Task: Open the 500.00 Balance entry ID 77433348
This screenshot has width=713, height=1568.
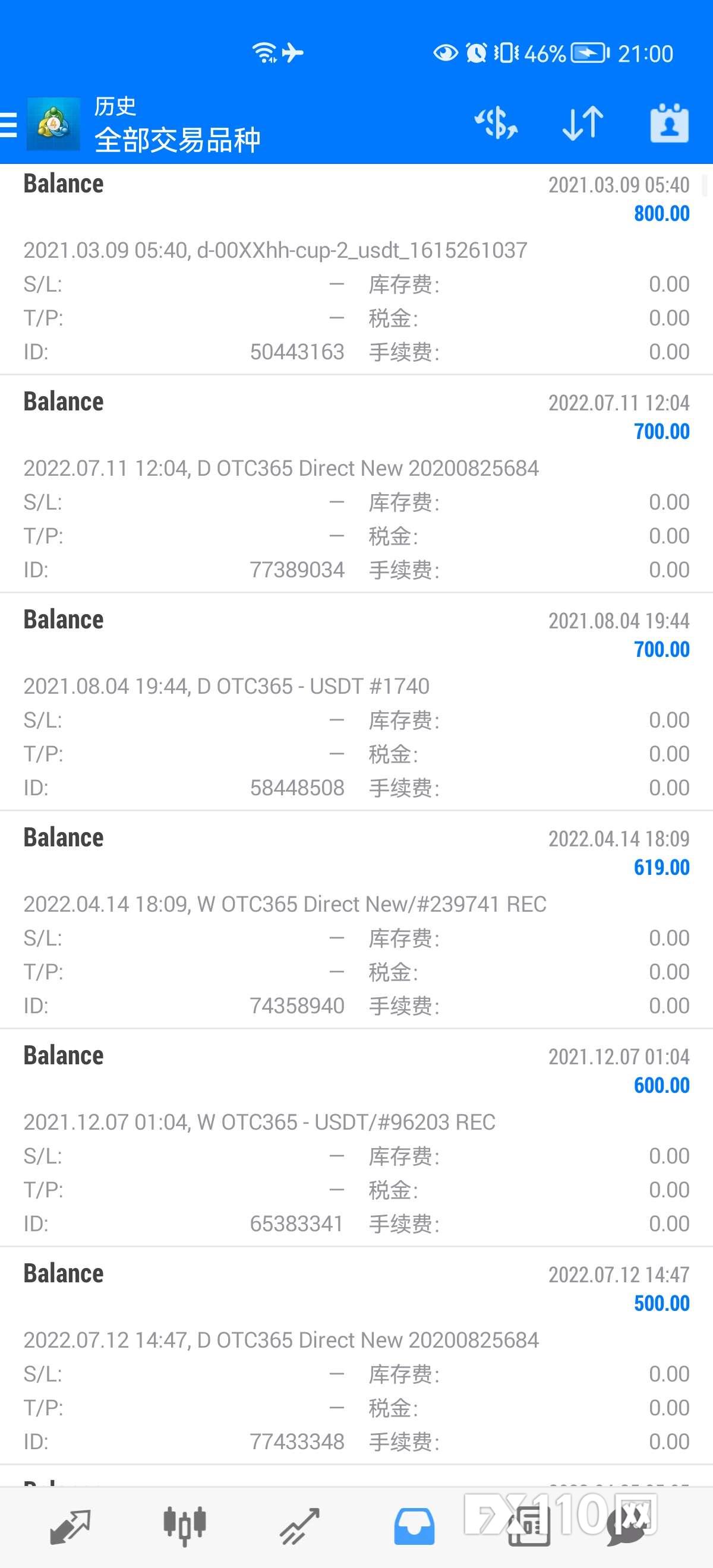Action: pos(356,1355)
